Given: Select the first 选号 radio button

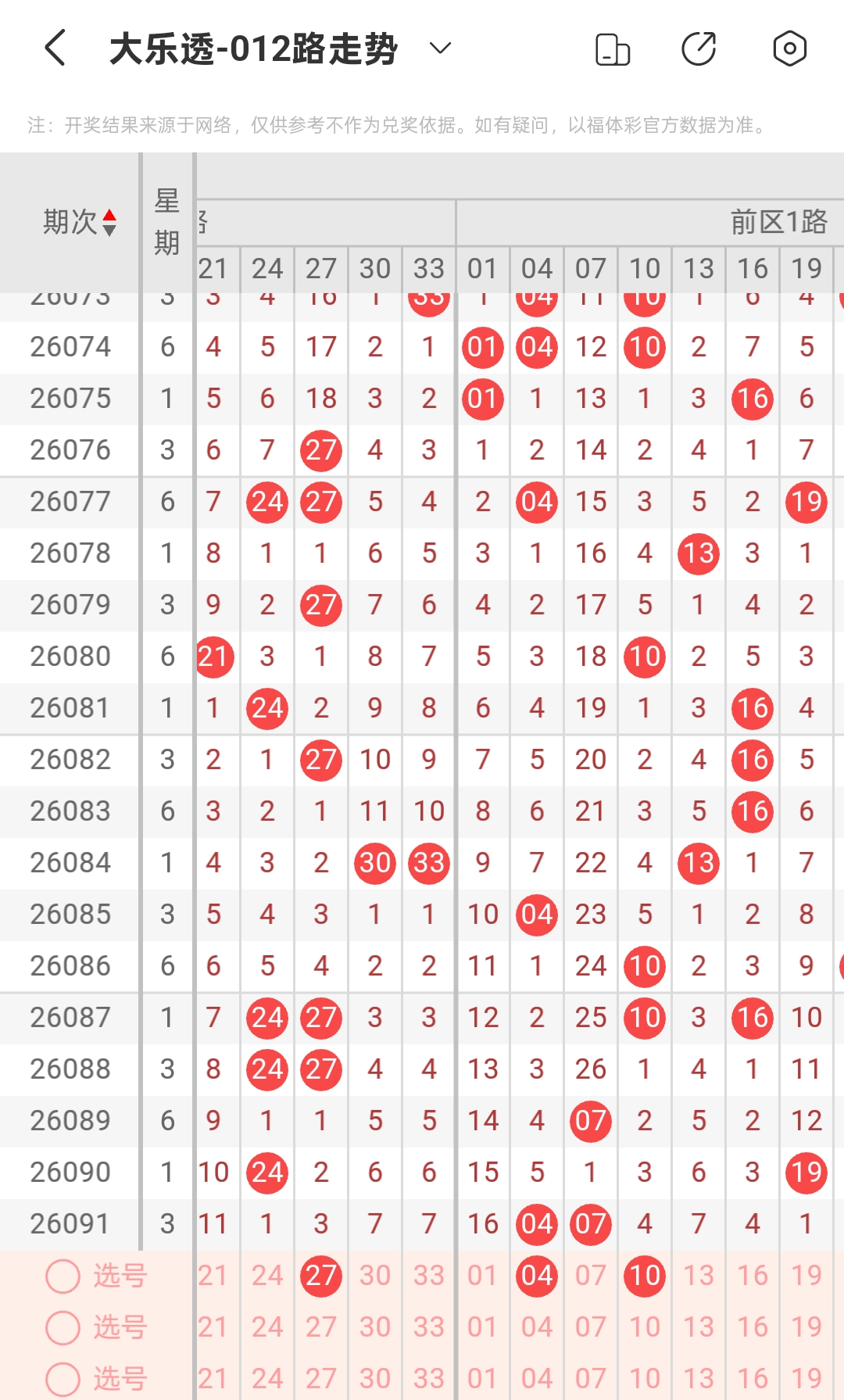Looking at the screenshot, I should point(63,1276).
